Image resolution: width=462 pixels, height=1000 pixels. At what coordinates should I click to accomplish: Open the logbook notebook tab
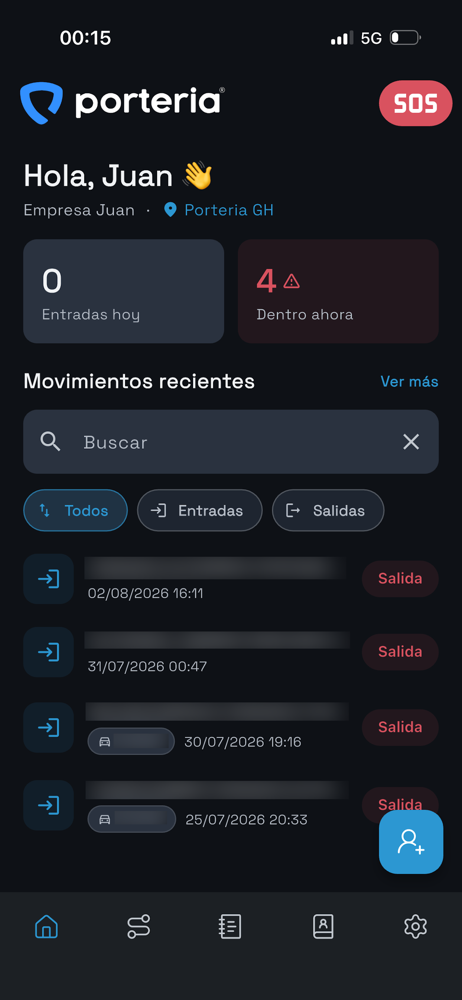(230, 926)
